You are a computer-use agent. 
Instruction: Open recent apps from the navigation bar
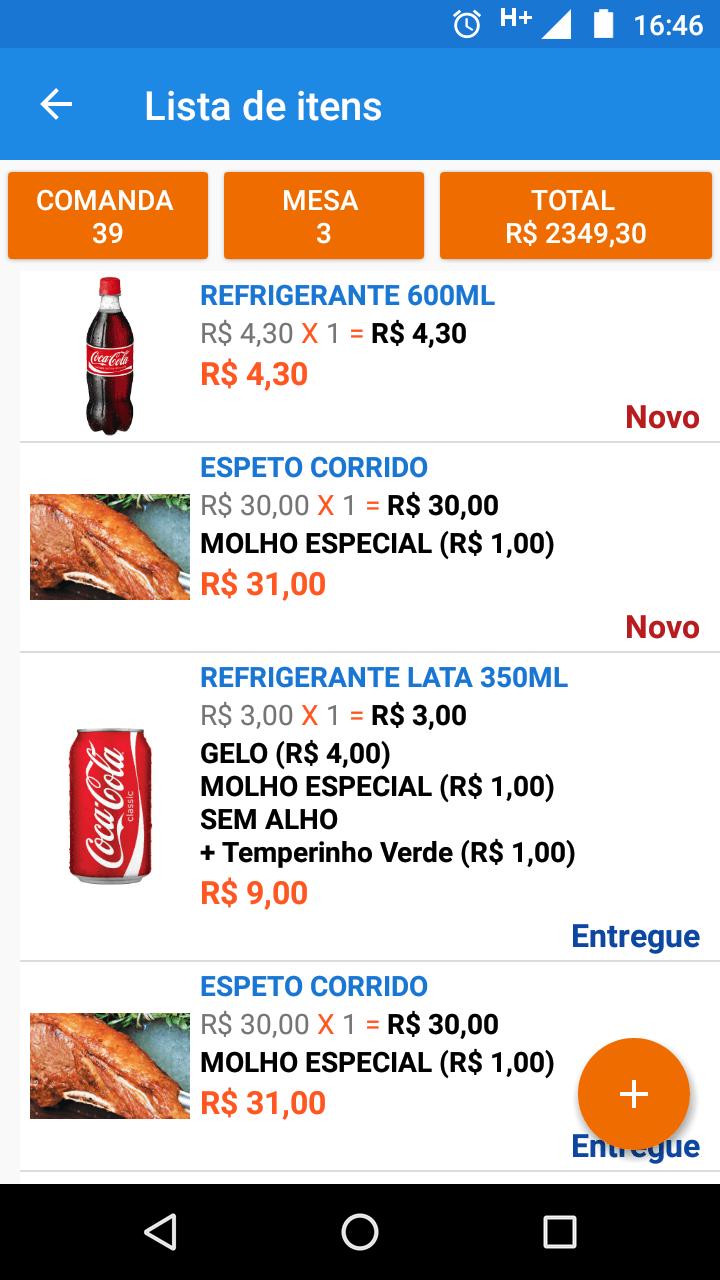click(x=560, y=1232)
